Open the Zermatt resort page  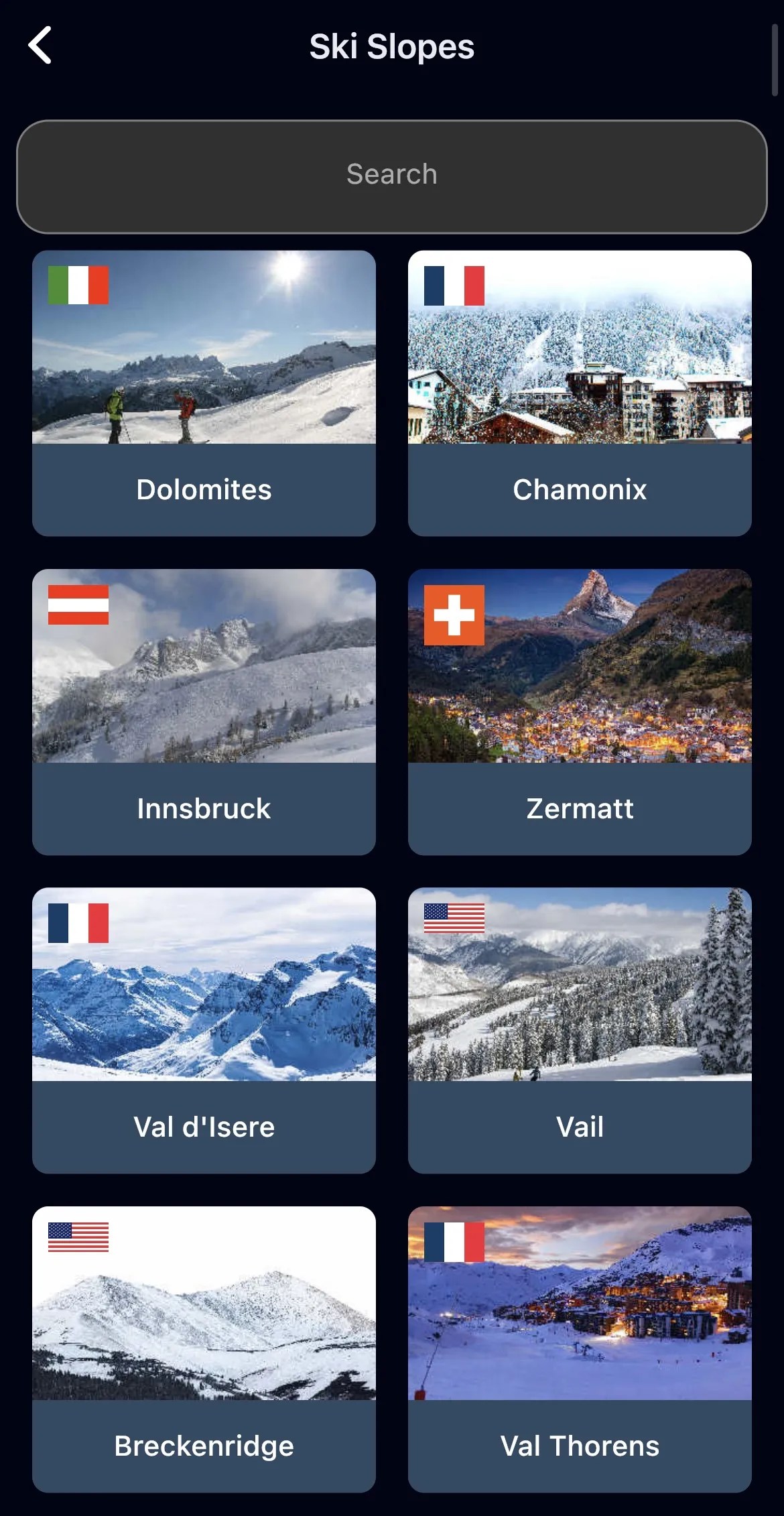click(x=580, y=808)
